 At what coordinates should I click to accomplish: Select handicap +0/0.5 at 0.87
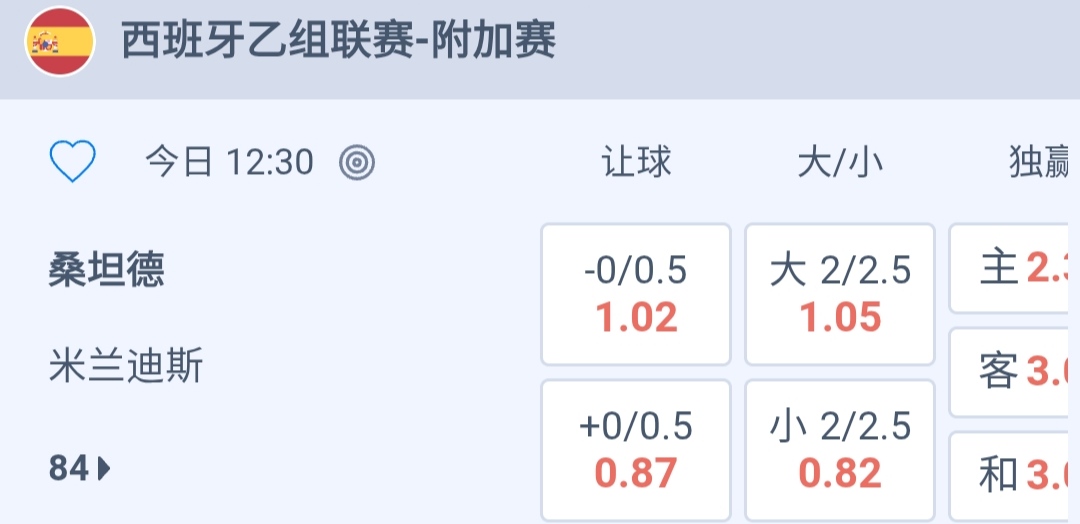tap(636, 449)
